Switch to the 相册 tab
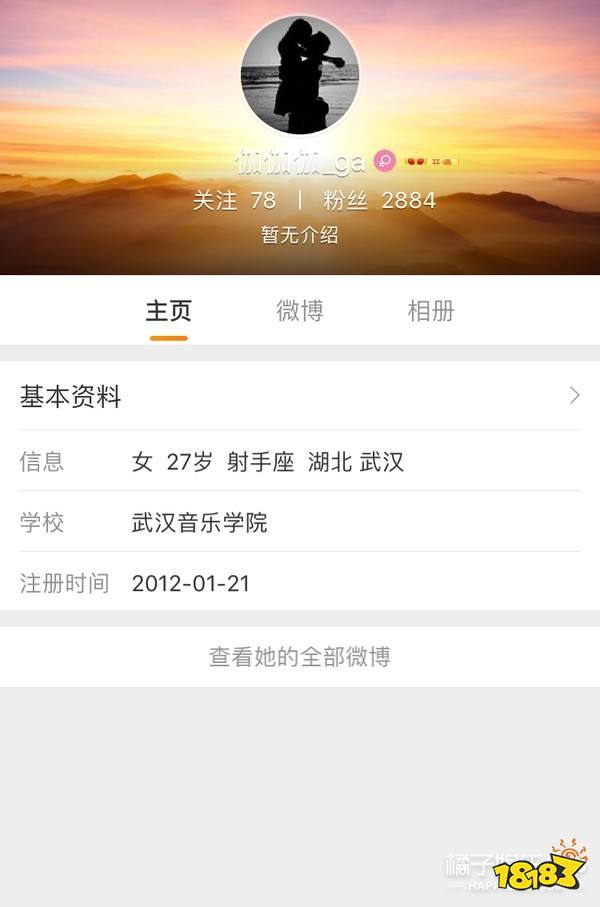 (x=431, y=311)
